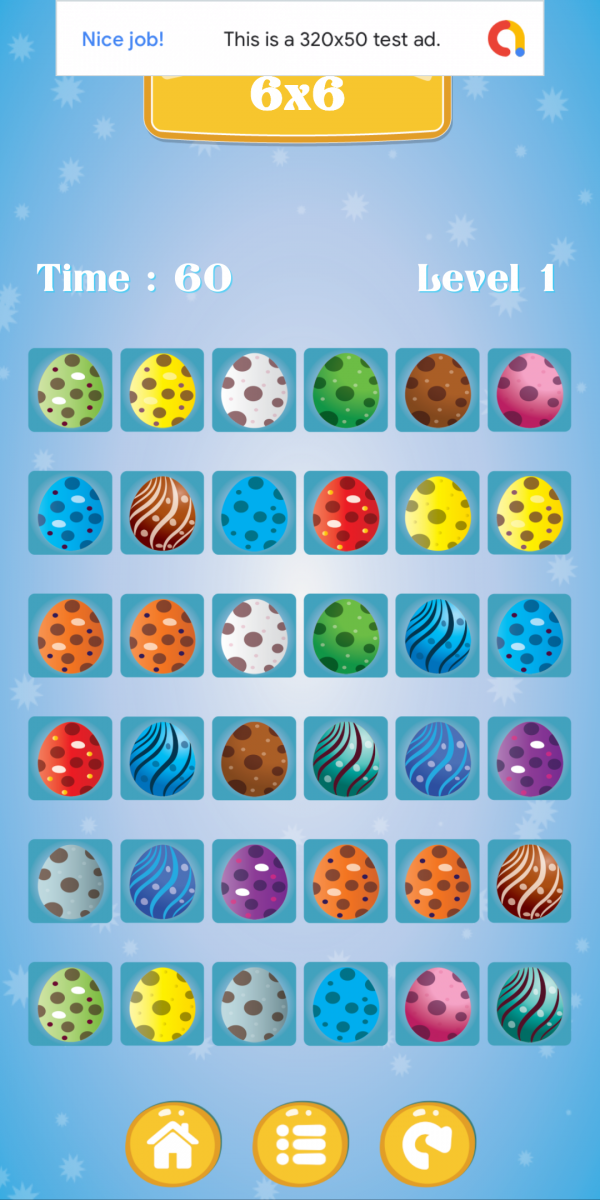Restart the level with the replay button

pyautogui.click(x=427, y=1144)
